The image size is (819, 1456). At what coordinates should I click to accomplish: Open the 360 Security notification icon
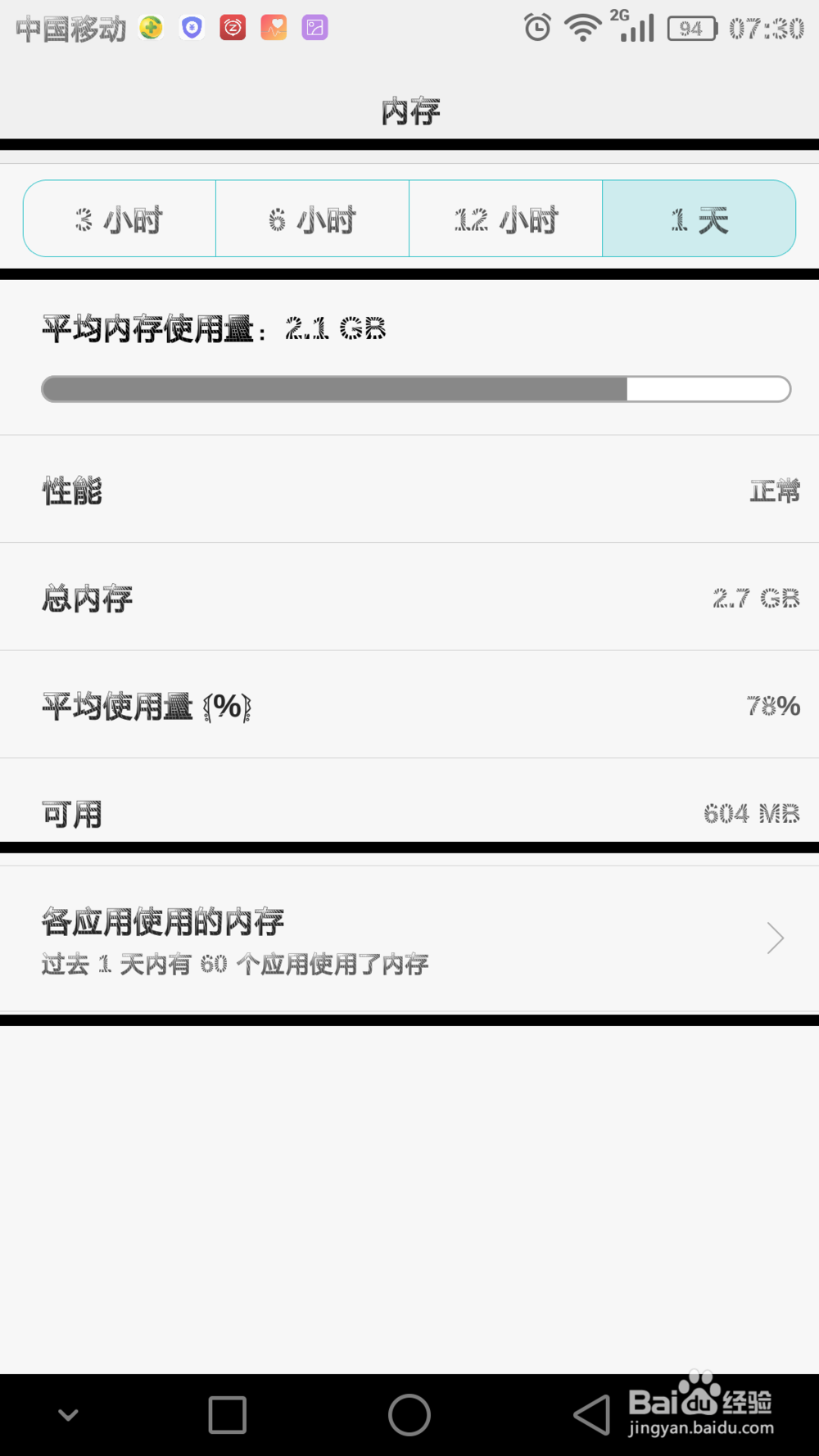(151, 27)
